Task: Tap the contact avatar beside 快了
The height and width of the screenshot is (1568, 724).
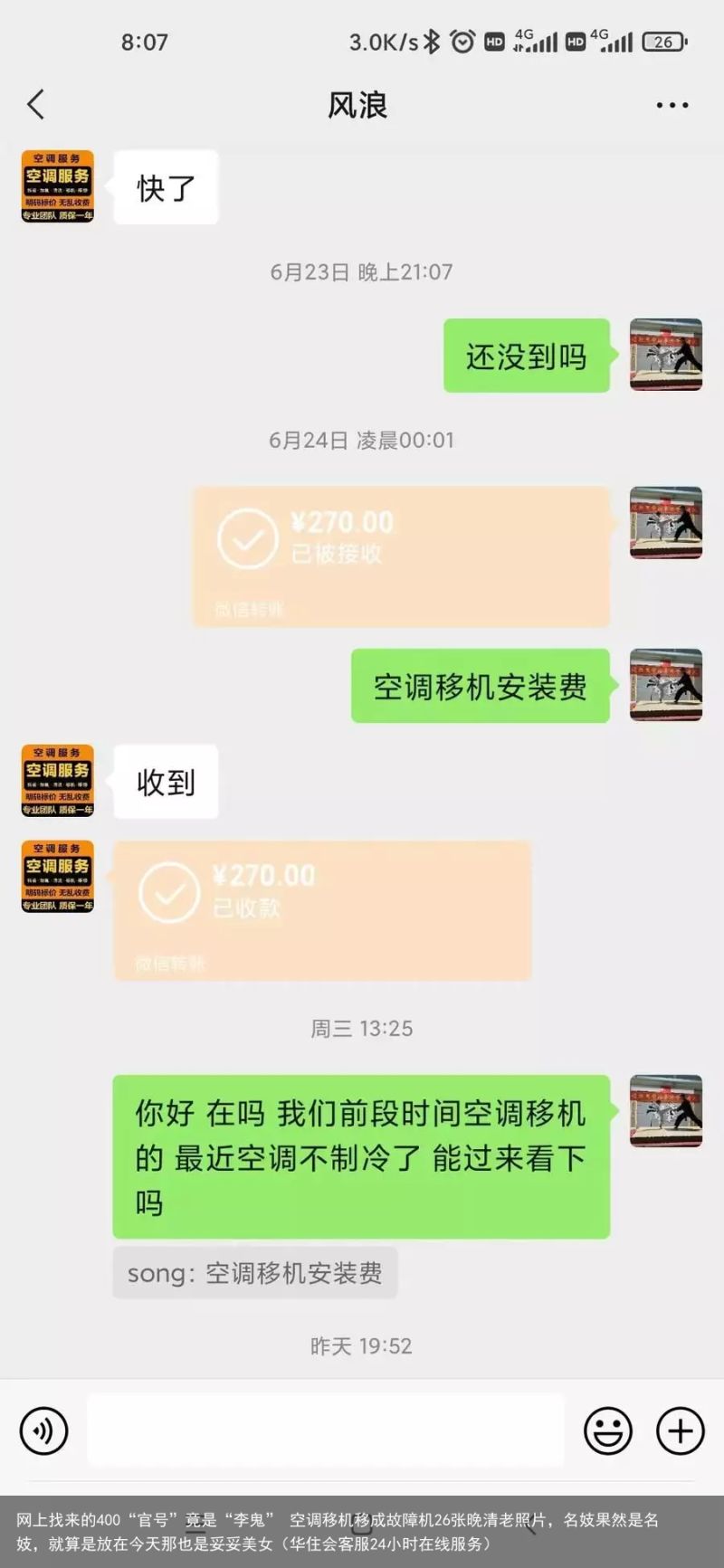Action: tap(58, 186)
